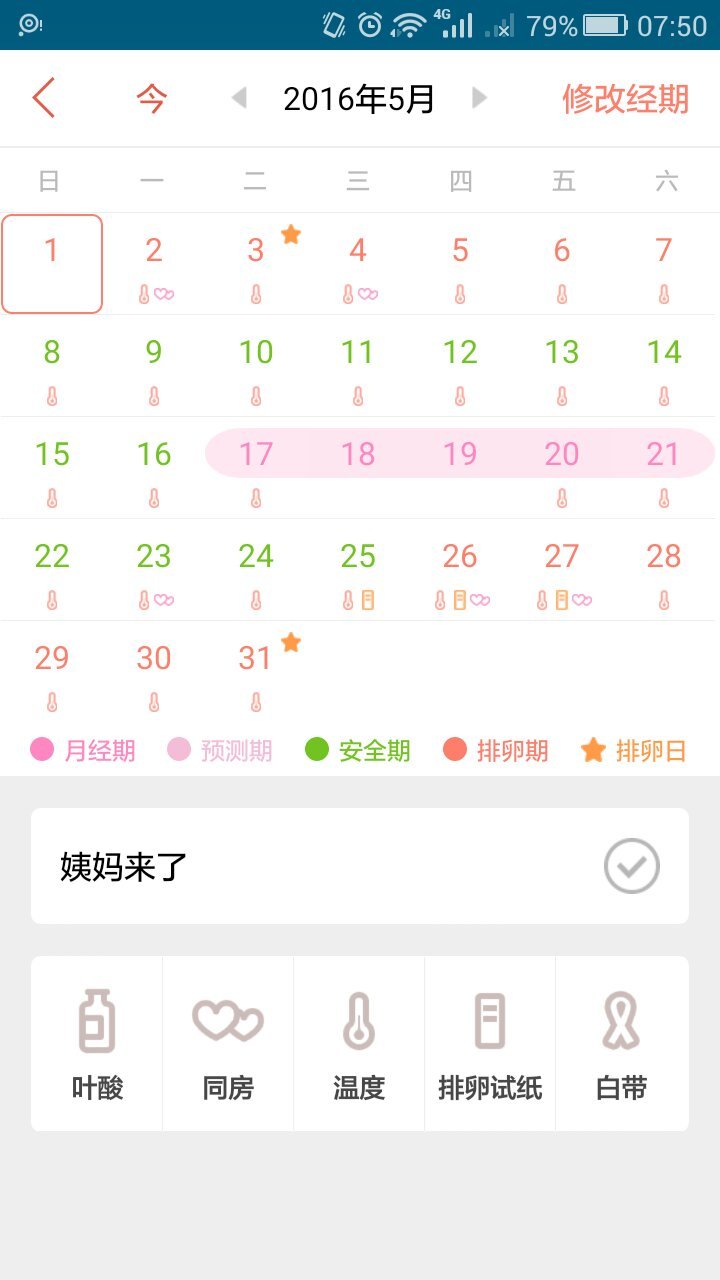The height and width of the screenshot is (1280, 720).
Task: Go to the previous month
Action: [x=239, y=98]
